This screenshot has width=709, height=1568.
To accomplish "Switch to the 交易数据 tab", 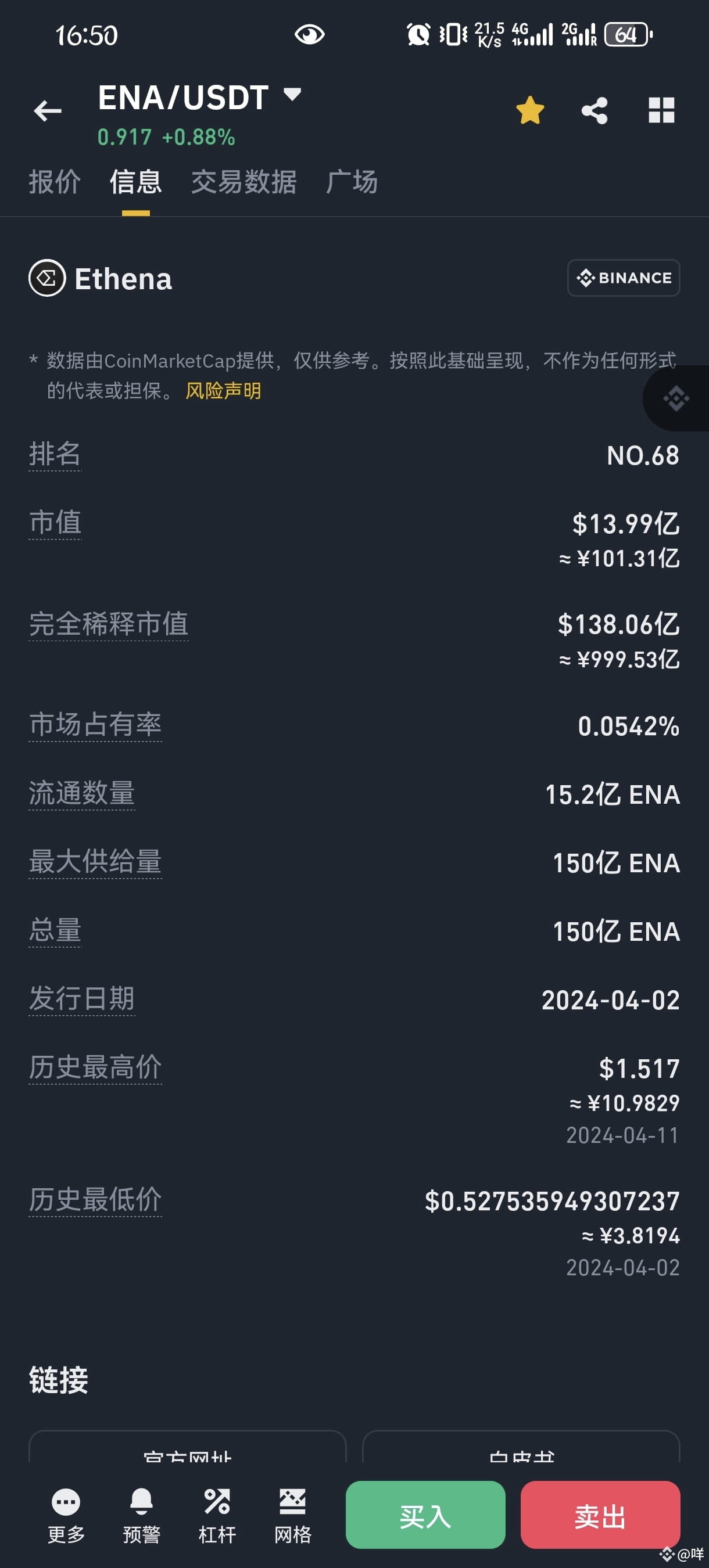I will click(244, 182).
